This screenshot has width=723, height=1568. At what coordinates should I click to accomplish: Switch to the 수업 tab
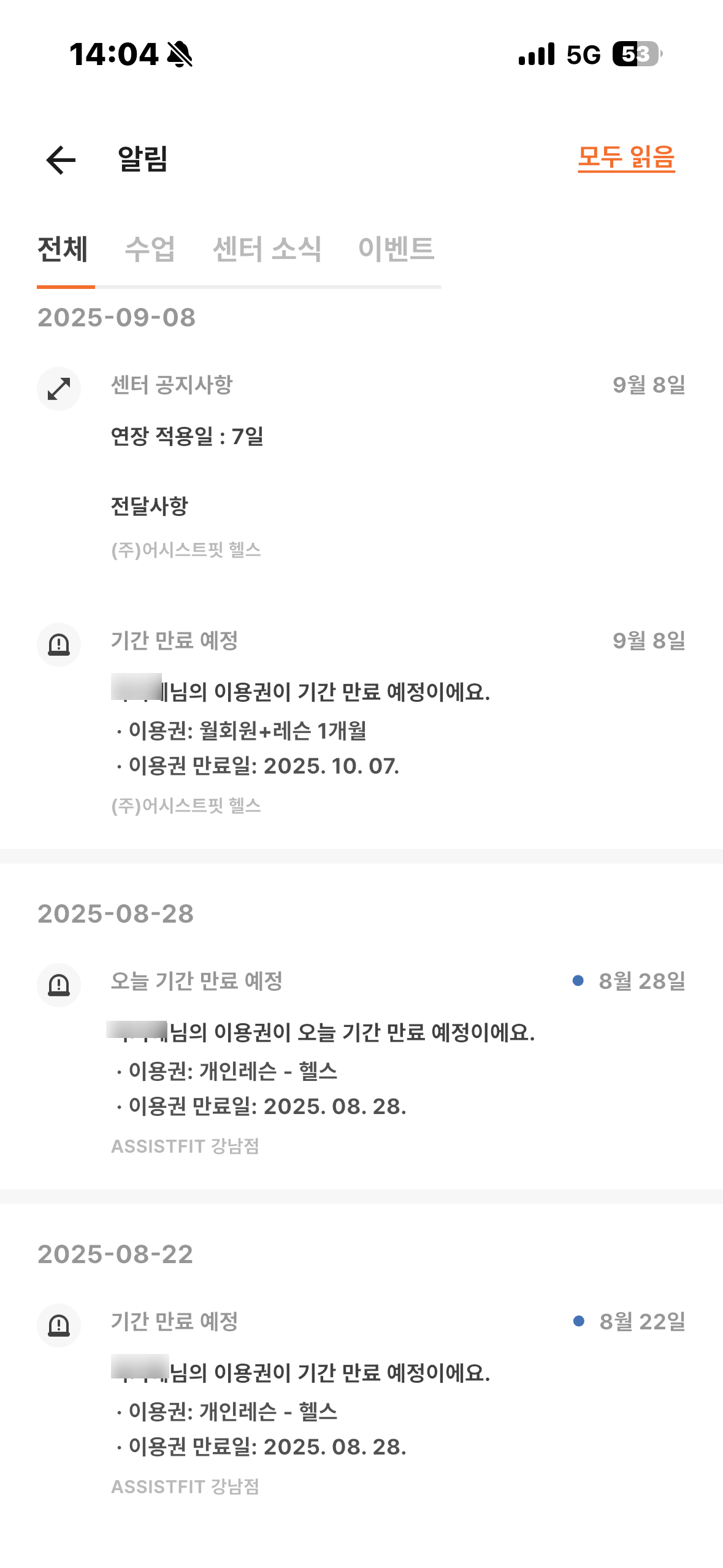(x=150, y=250)
